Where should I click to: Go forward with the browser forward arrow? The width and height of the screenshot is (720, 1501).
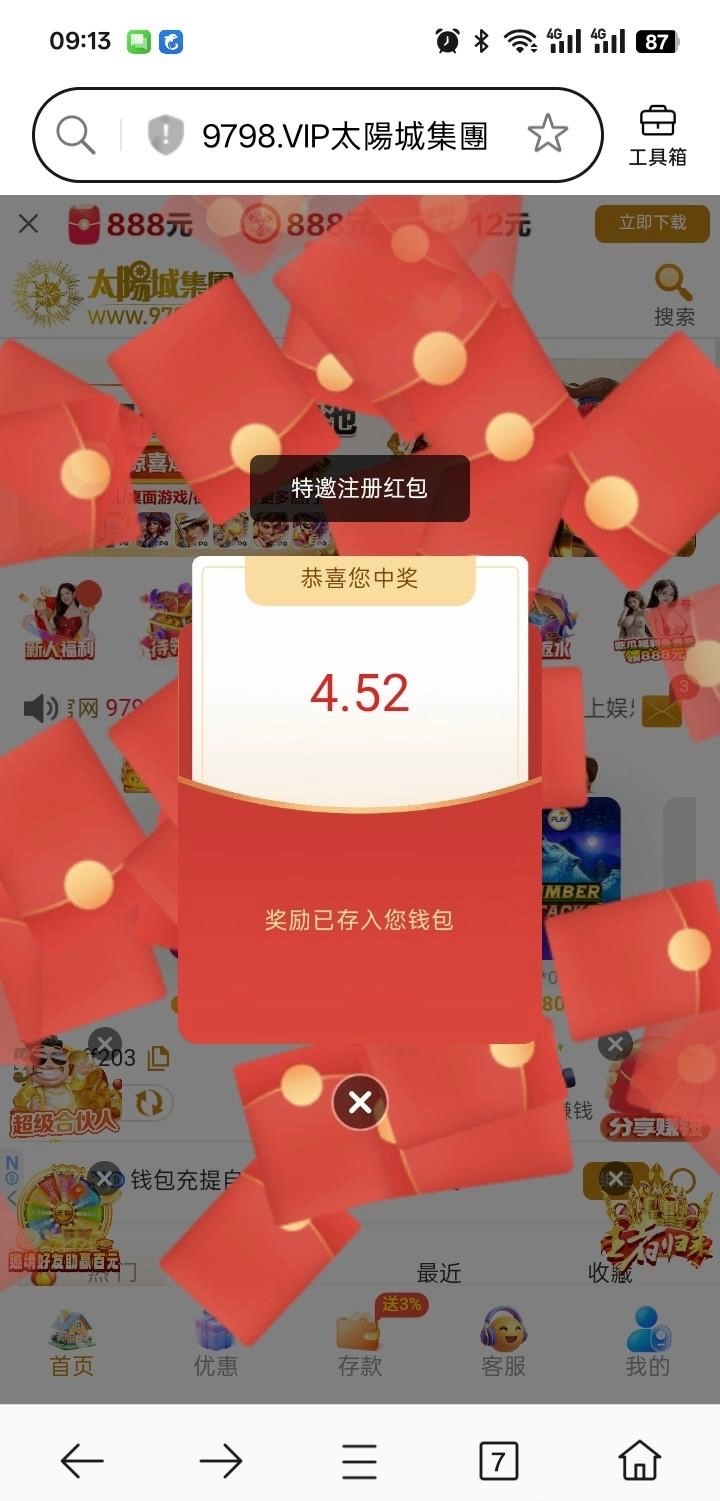(x=221, y=1461)
